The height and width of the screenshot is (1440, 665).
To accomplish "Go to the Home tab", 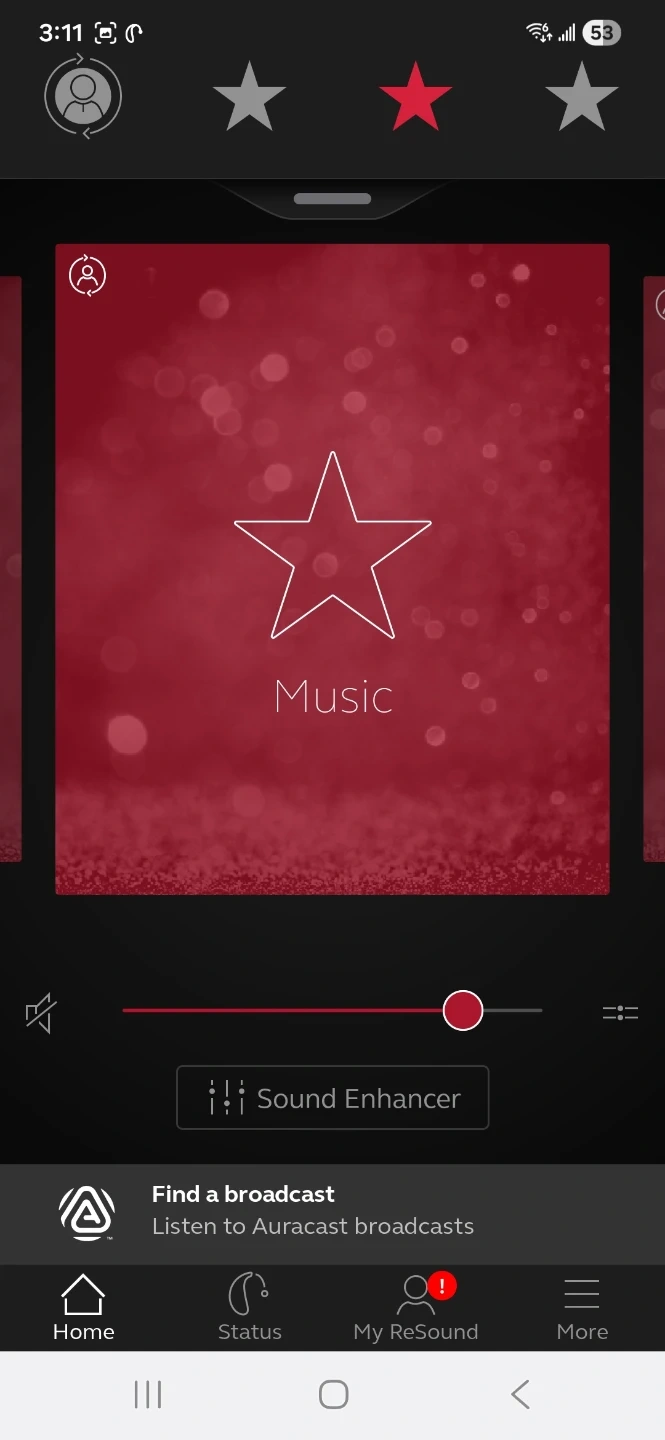I will coord(83,1308).
